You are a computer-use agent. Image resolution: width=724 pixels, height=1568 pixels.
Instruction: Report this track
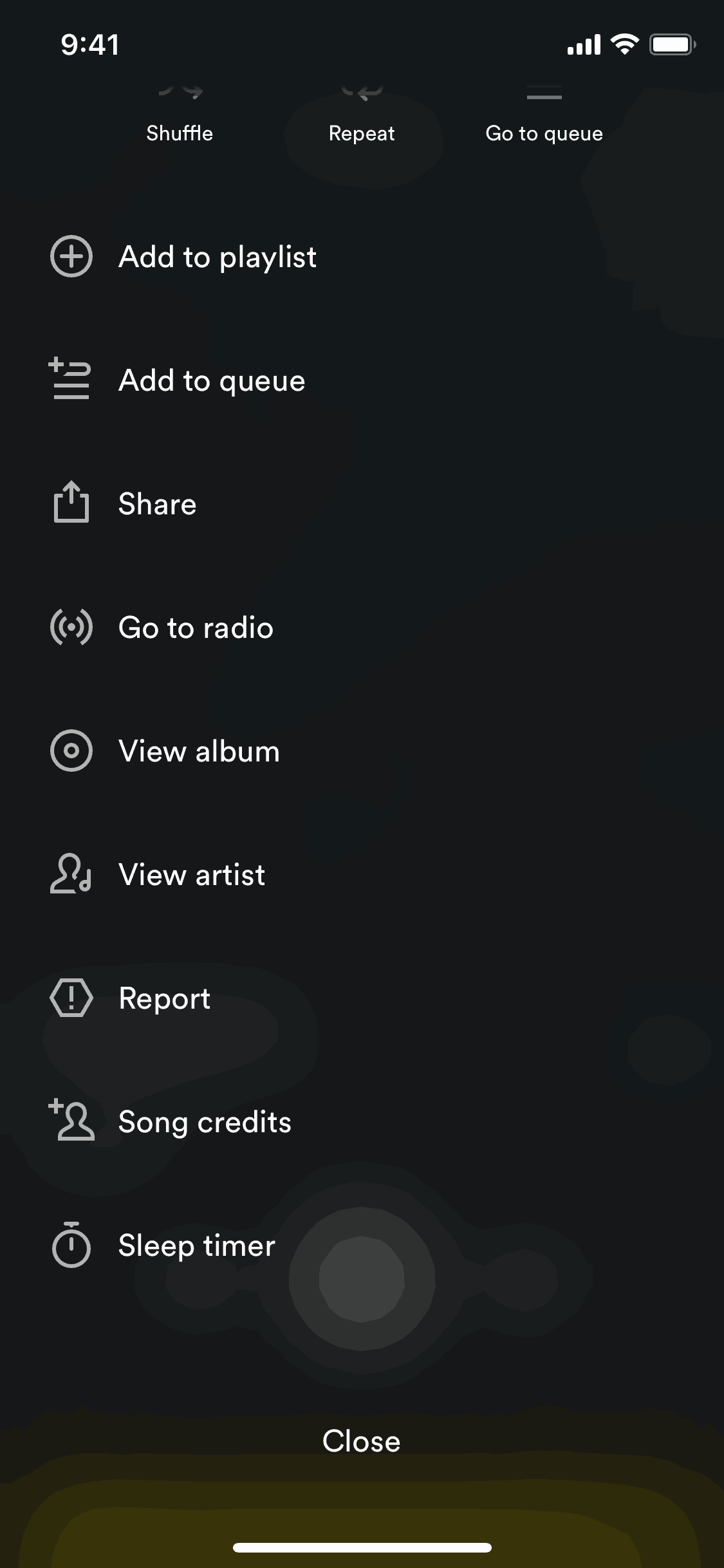tap(164, 998)
